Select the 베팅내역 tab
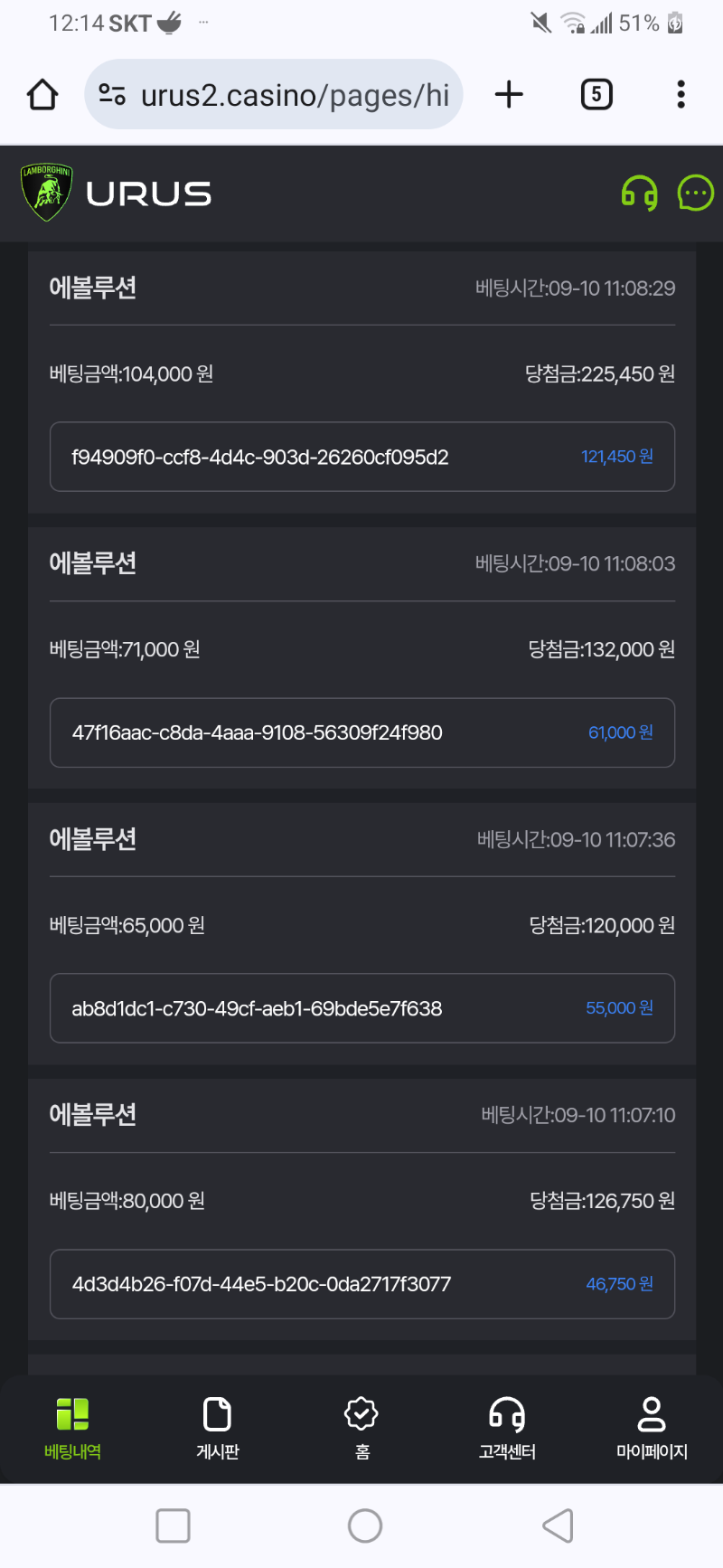The width and height of the screenshot is (723, 1568). pos(72,1429)
